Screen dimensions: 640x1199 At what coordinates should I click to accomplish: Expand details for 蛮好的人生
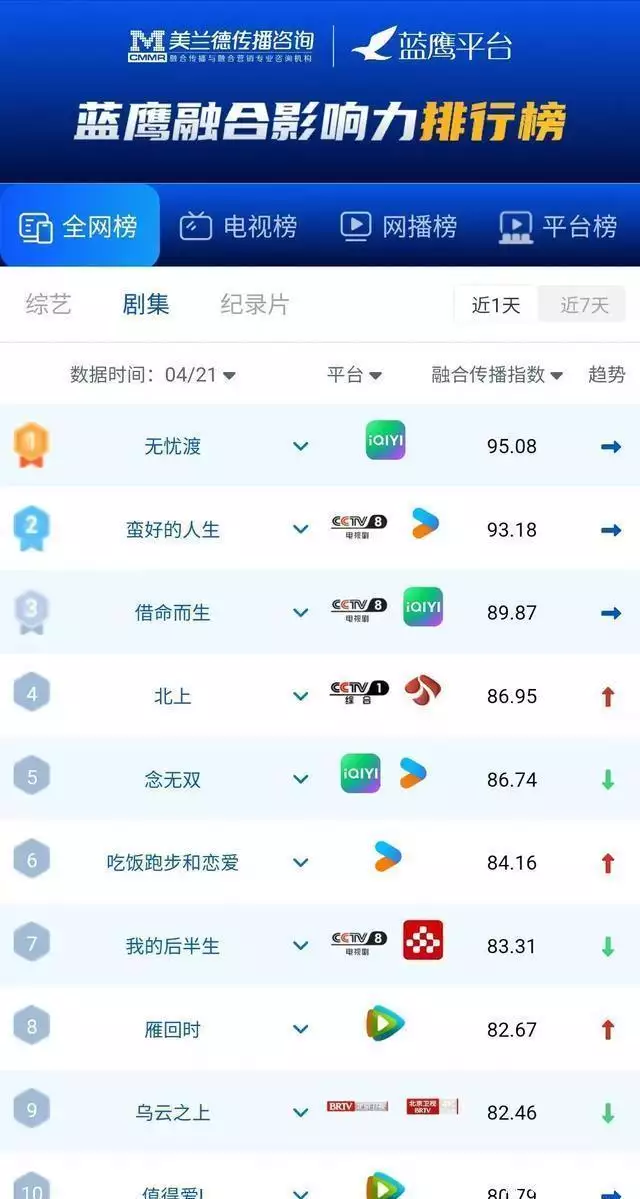(301, 530)
